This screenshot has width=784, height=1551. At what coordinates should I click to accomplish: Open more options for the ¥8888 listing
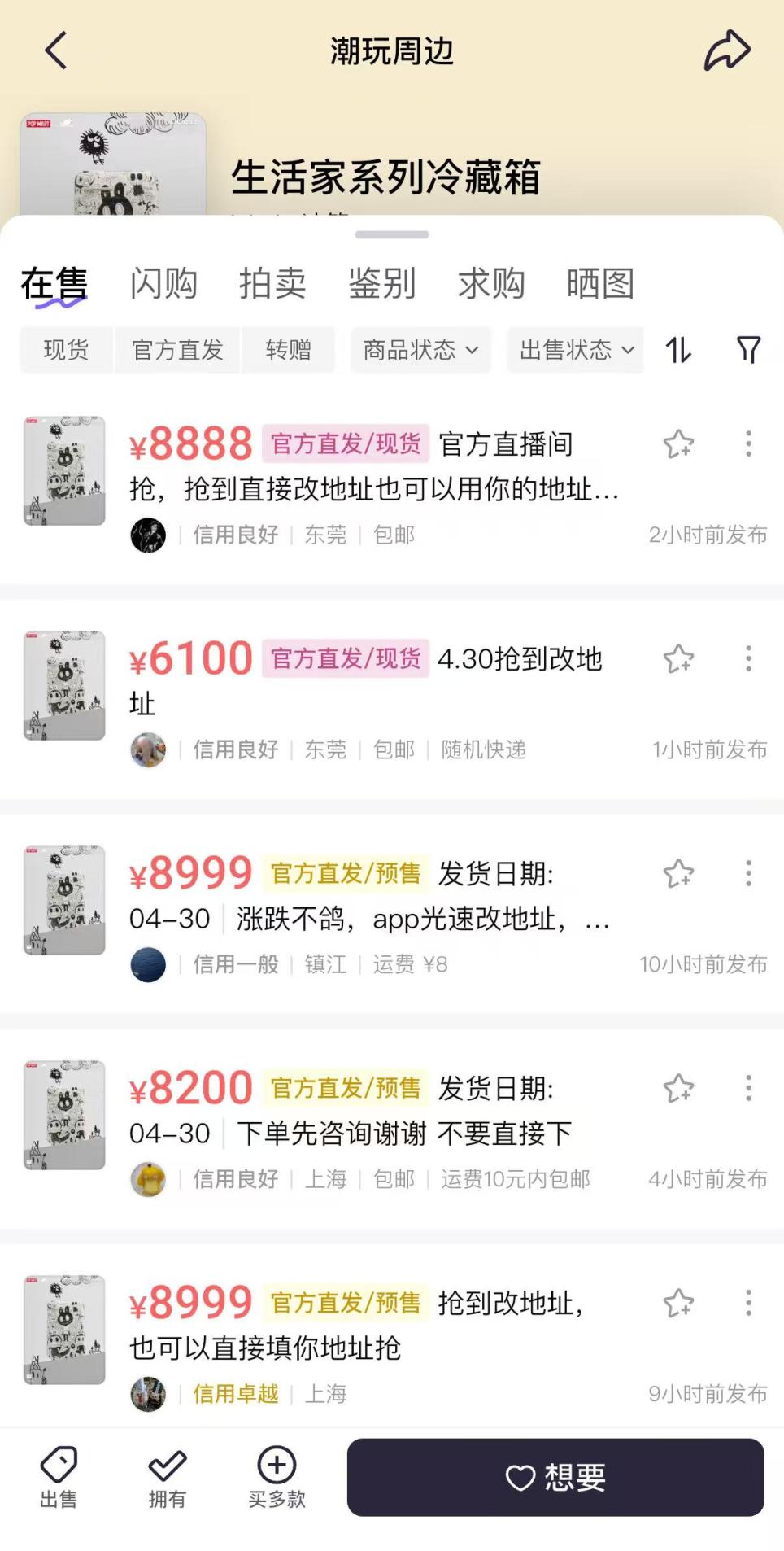pyautogui.click(x=748, y=444)
